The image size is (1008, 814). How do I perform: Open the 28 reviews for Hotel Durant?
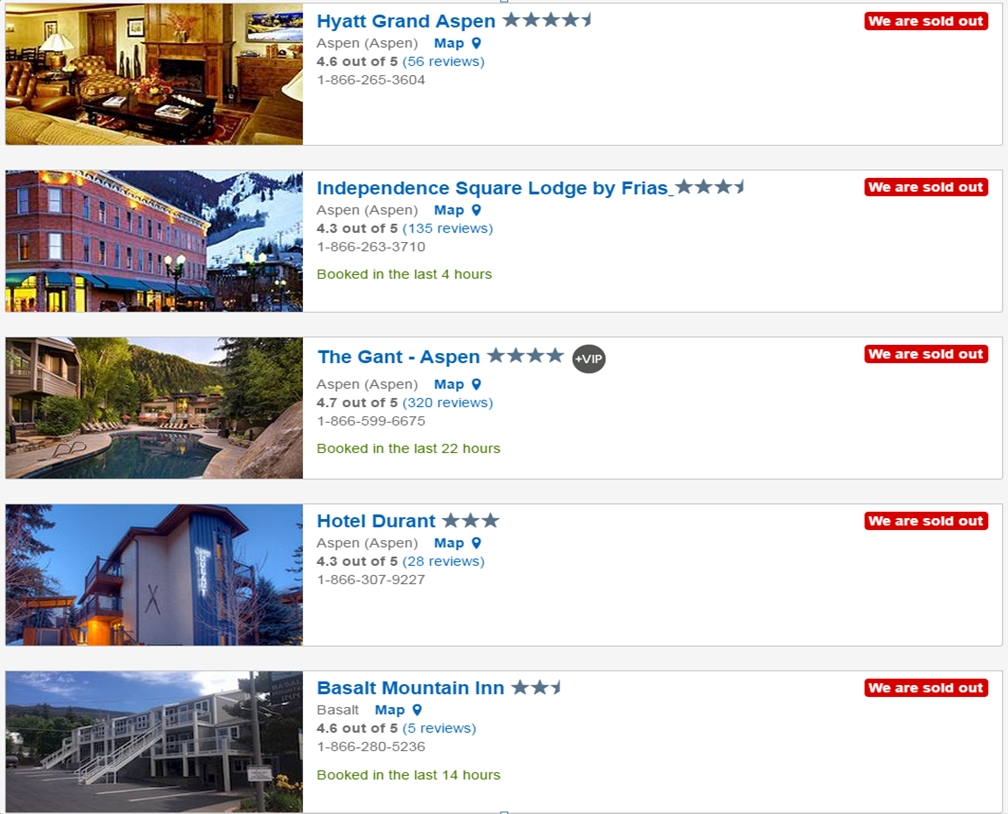443,561
